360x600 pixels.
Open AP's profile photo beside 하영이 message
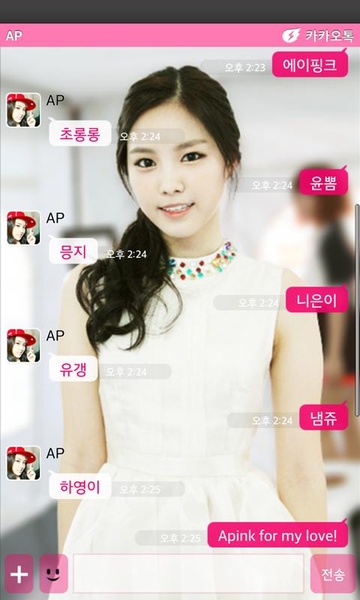23,463
